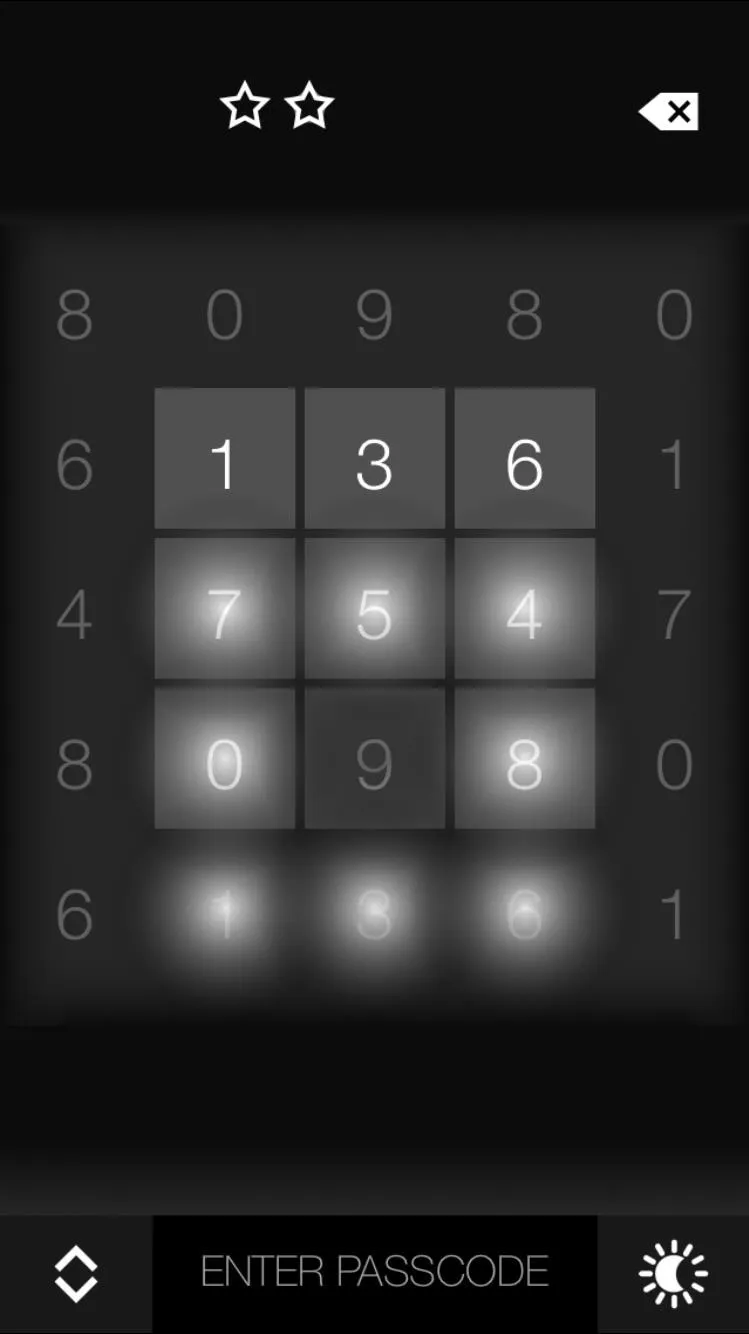Toggle the brightness day-night mode icon

tap(673, 1274)
